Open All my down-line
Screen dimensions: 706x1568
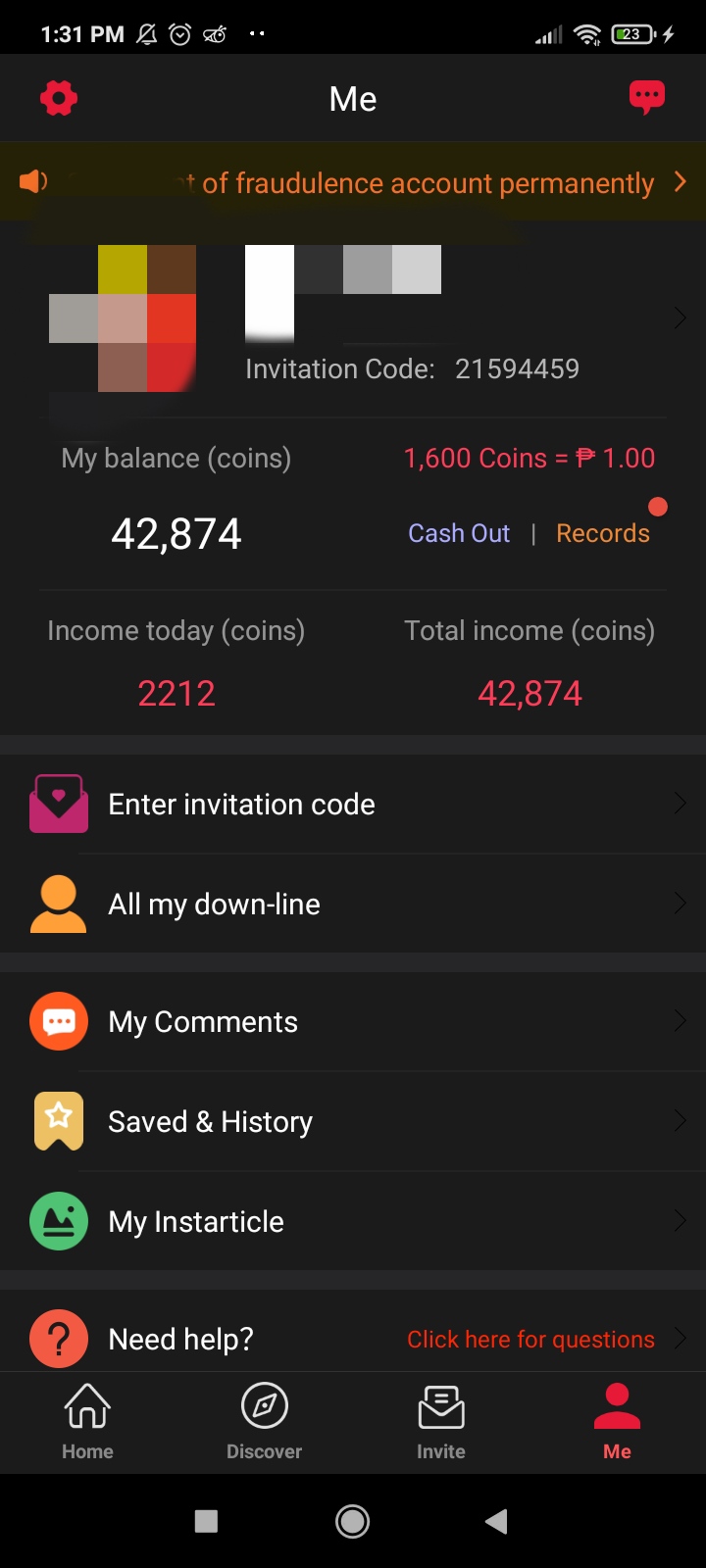click(x=353, y=904)
